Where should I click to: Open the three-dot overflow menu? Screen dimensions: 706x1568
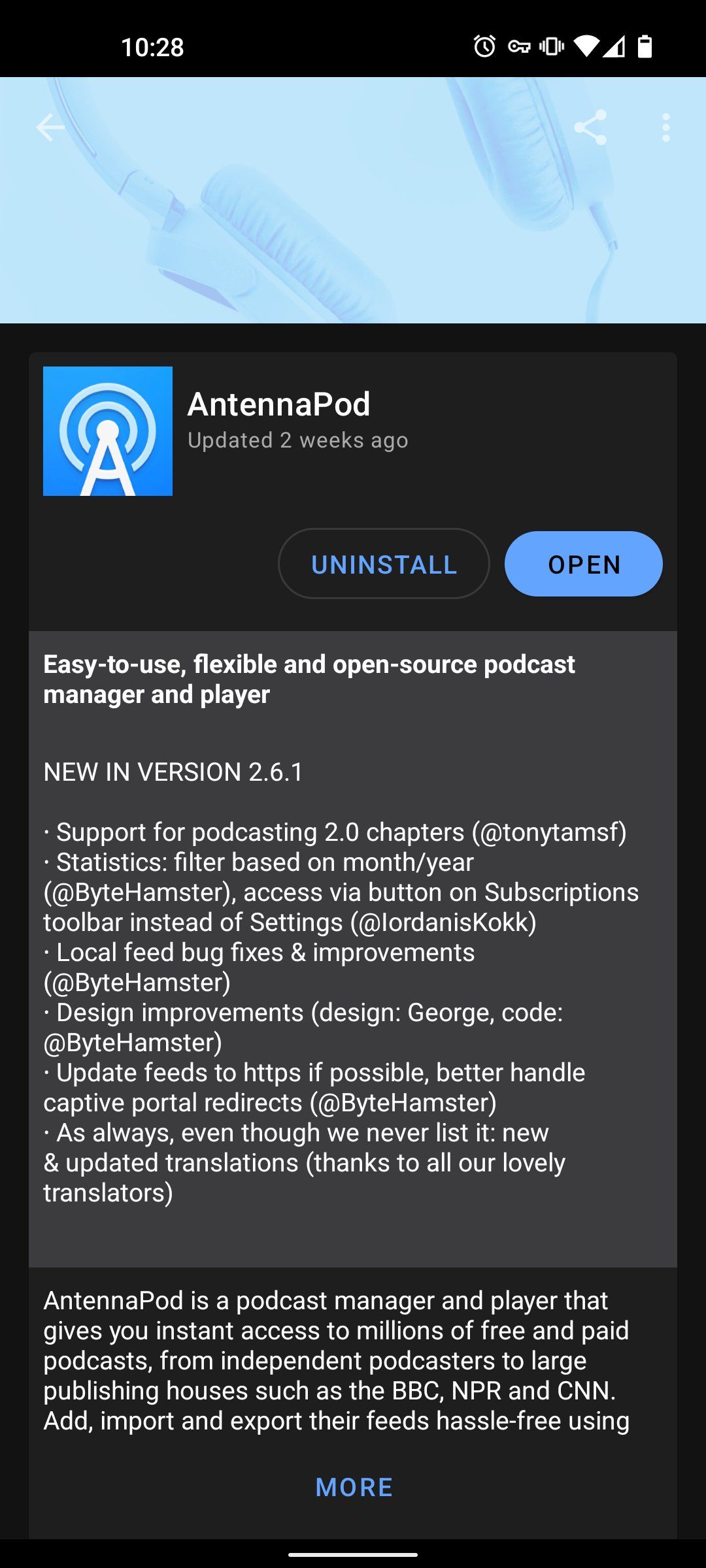[665, 128]
